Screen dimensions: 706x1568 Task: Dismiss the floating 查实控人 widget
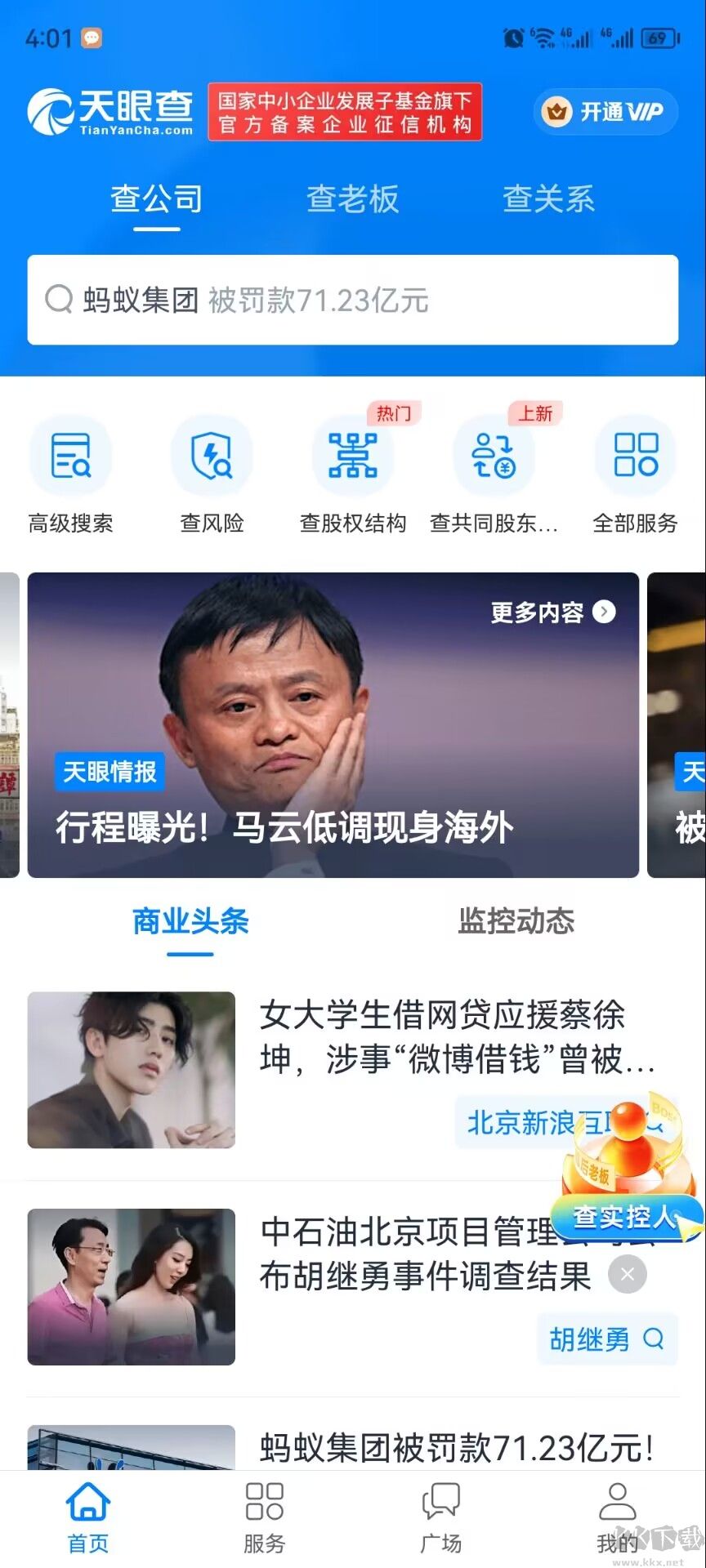[628, 1275]
